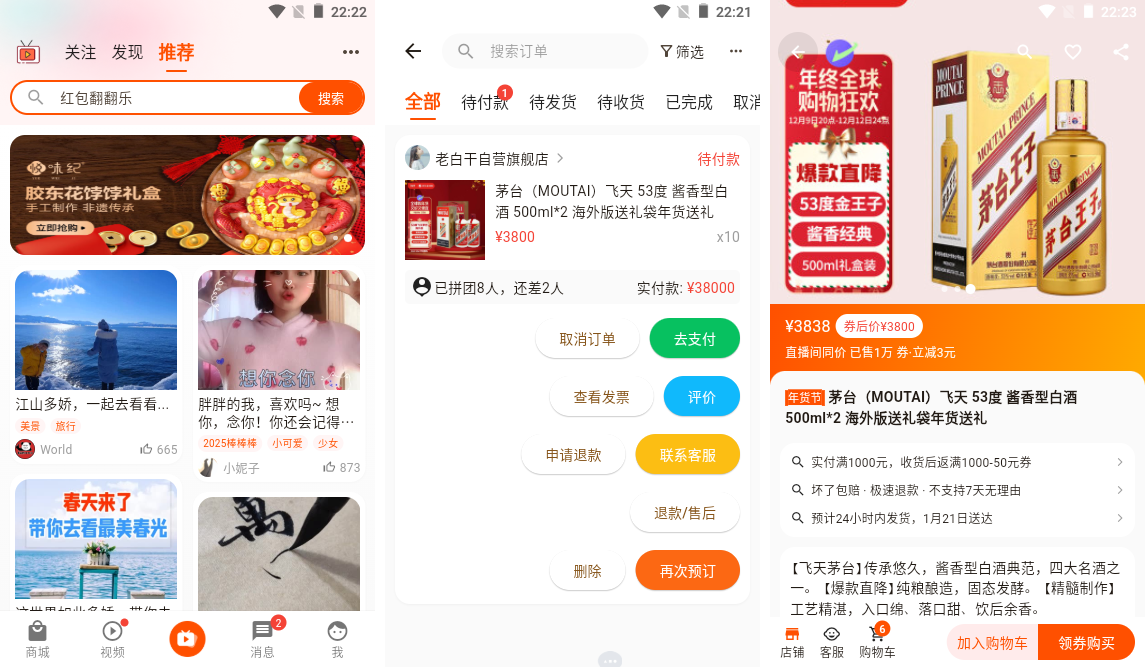Tap the 领券购买 button

(1086, 643)
